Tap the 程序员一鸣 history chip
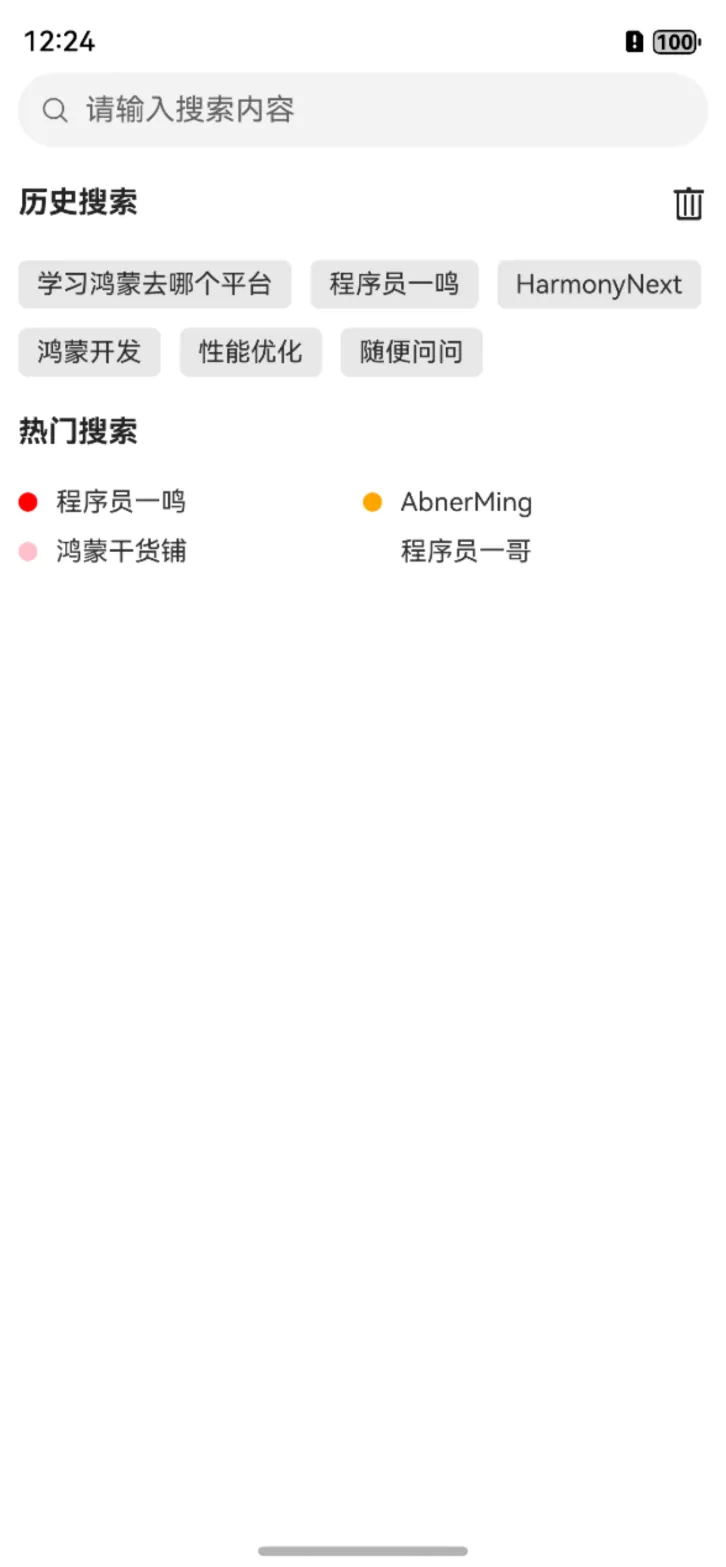This screenshot has height=1567, width=726. (394, 284)
